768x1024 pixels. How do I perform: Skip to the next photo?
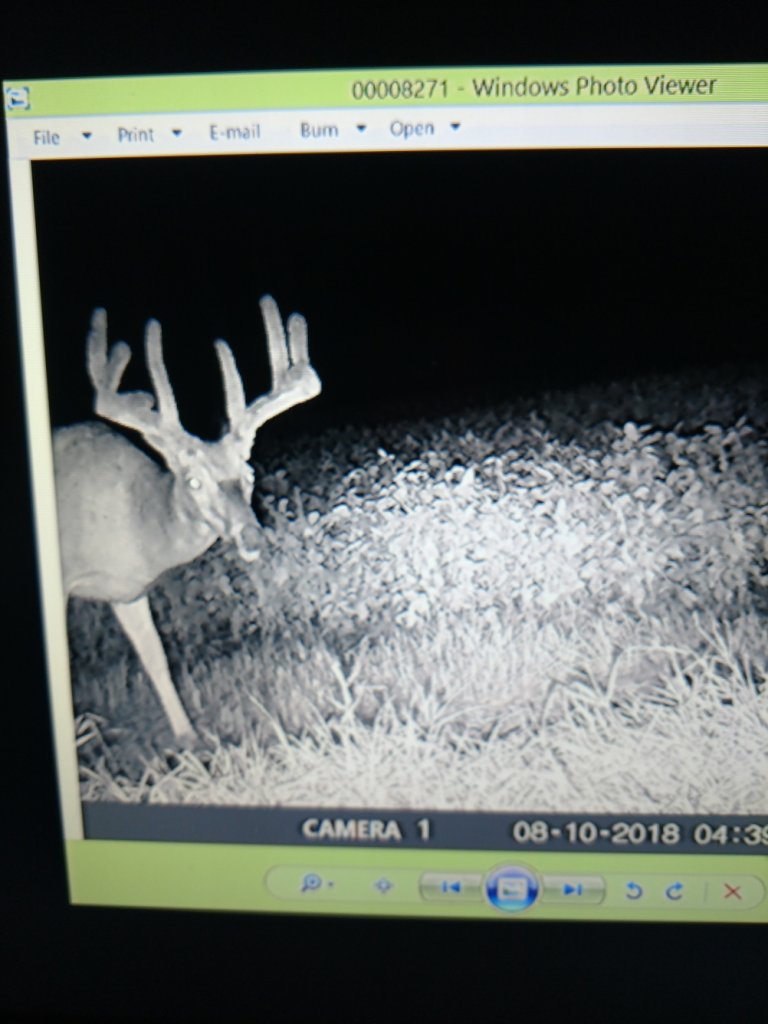click(573, 889)
